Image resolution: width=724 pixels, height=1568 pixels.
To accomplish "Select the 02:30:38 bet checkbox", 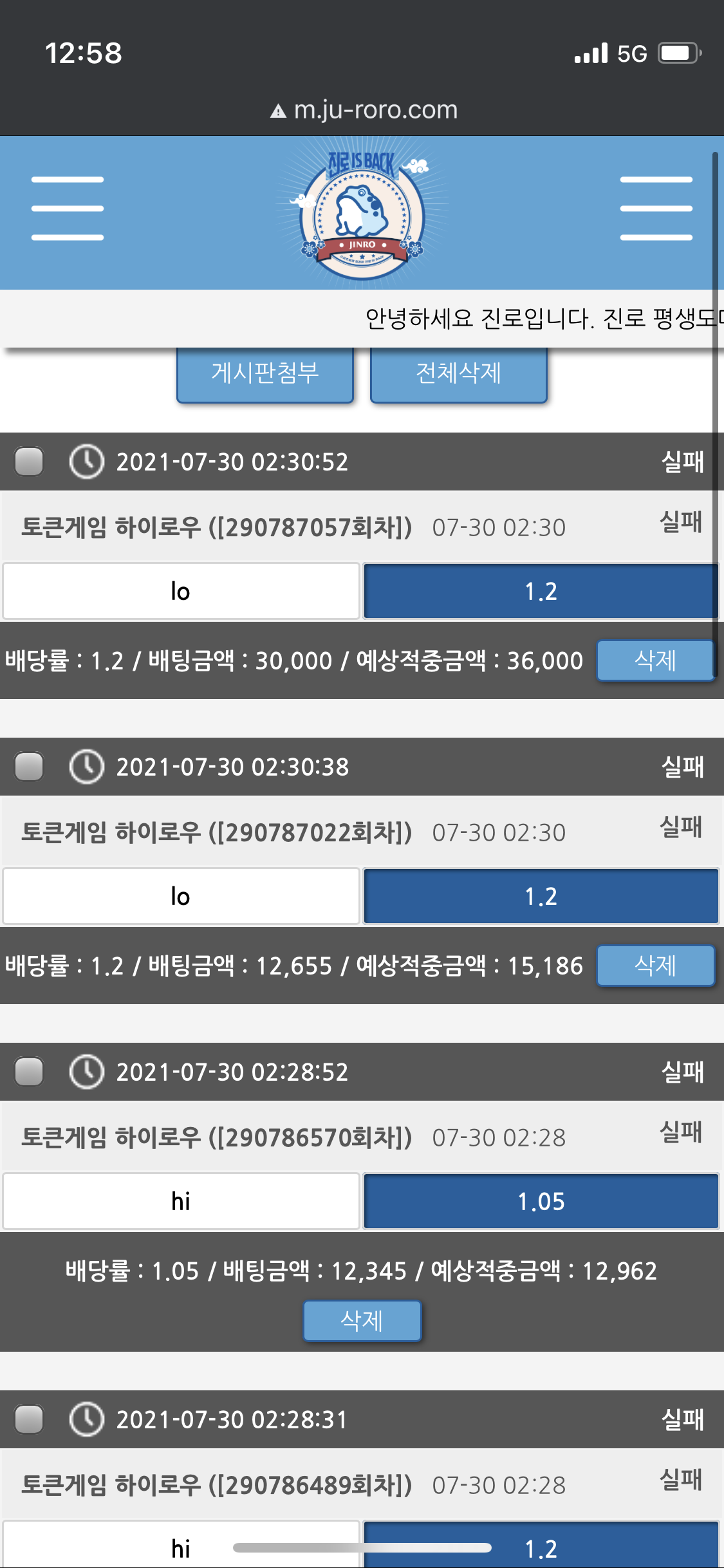I will point(29,766).
